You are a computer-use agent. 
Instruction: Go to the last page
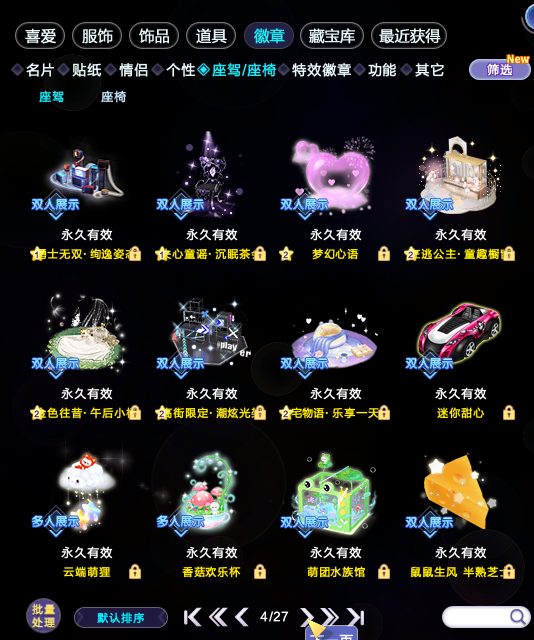(x=356, y=617)
